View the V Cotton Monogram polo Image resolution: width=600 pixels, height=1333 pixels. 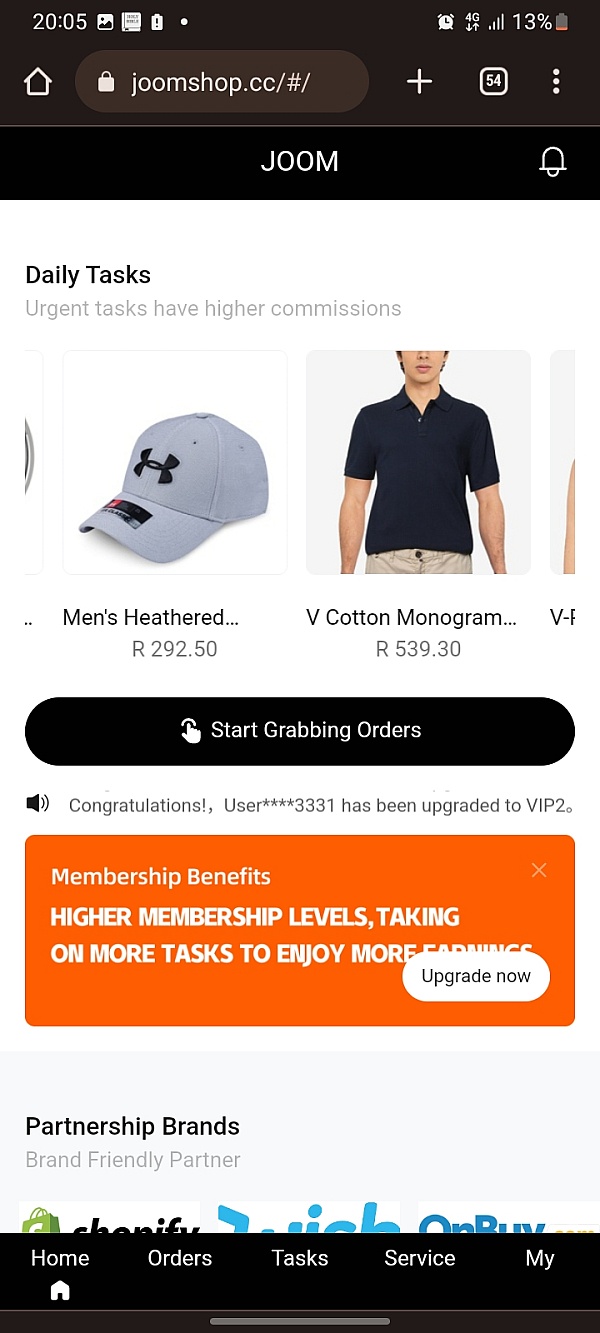(418, 462)
